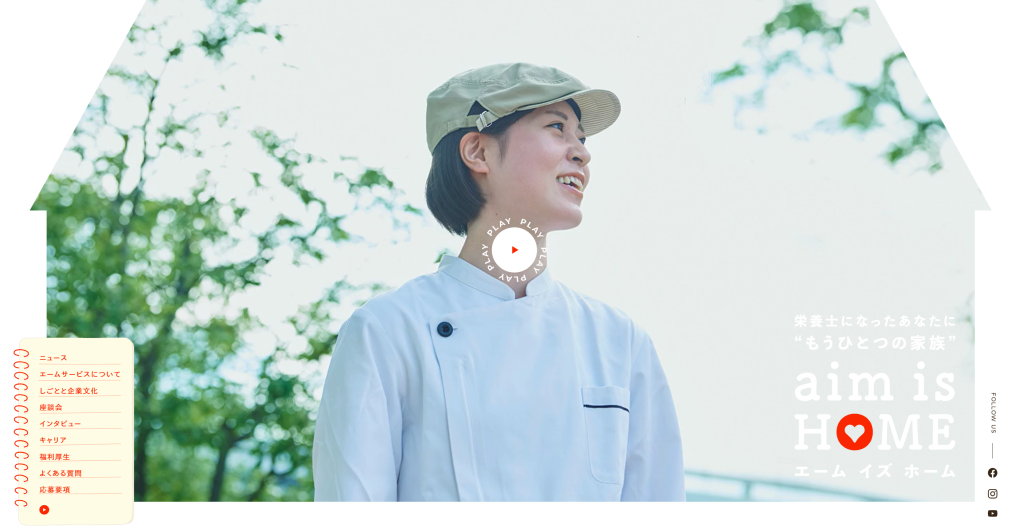Open the Facebook page icon

point(992,473)
